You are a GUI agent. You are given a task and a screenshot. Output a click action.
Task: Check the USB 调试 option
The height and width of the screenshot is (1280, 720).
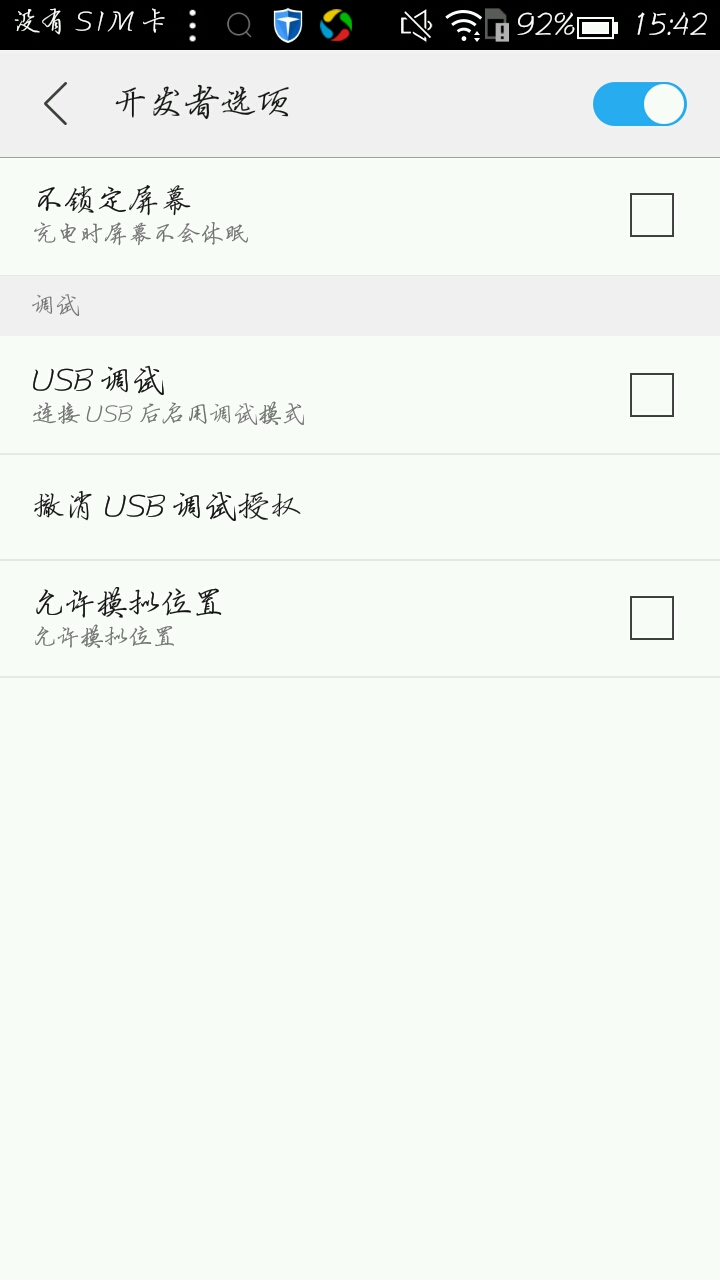[652, 395]
